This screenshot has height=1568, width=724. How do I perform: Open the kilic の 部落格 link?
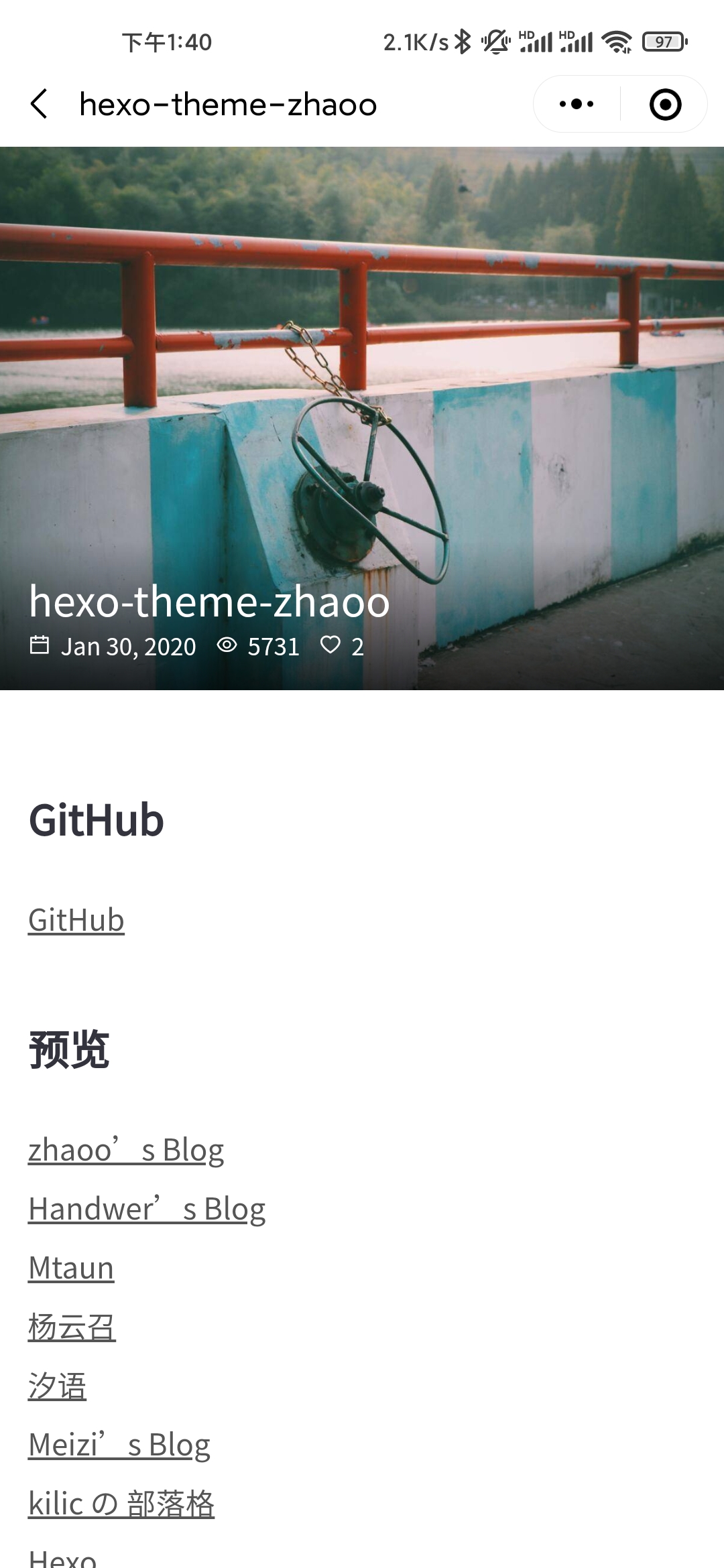pyautogui.click(x=121, y=1504)
